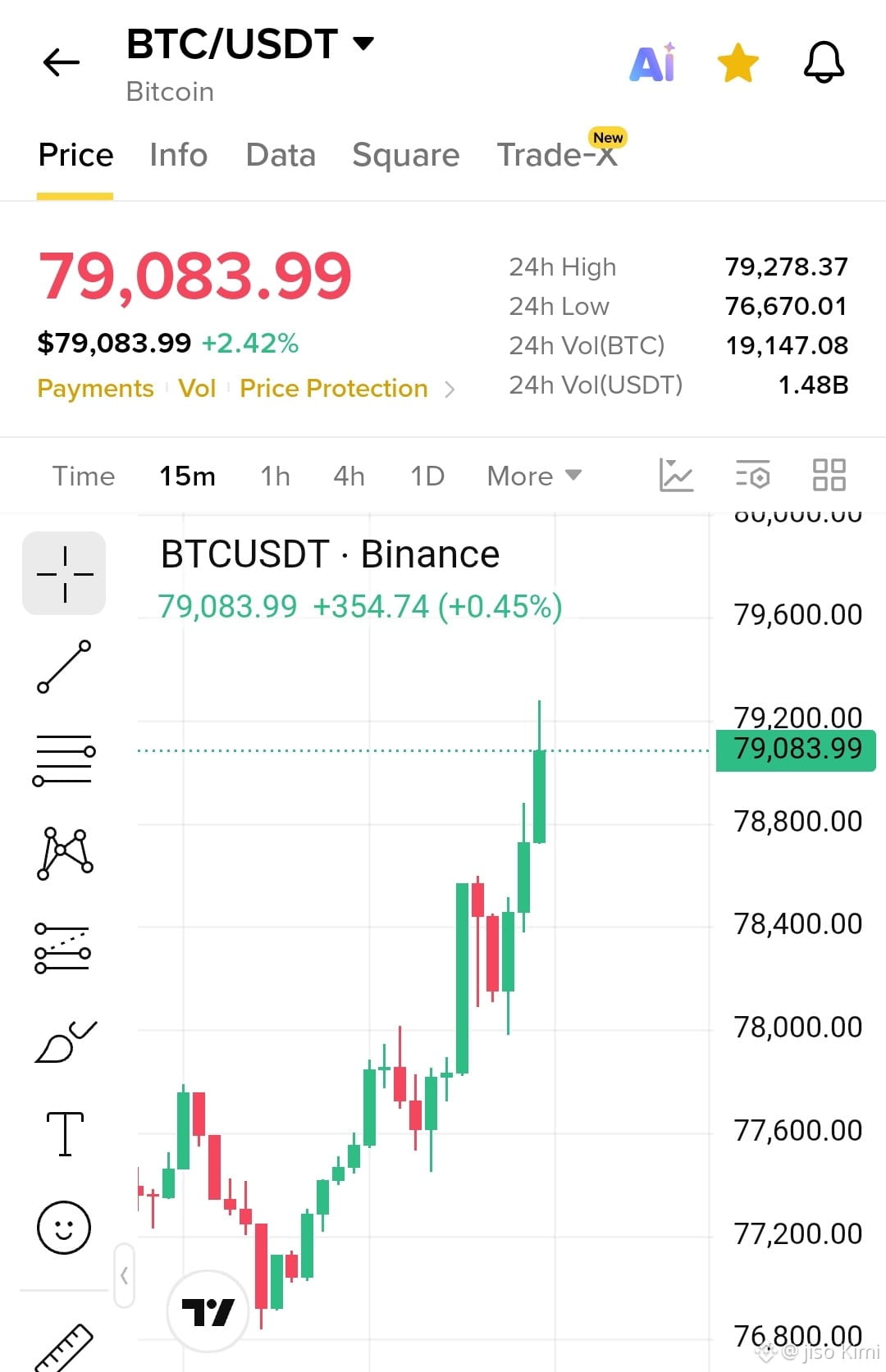This screenshot has height=1372, width=886.
Task: Open the Trade-X tab
Action: [558, 153]
